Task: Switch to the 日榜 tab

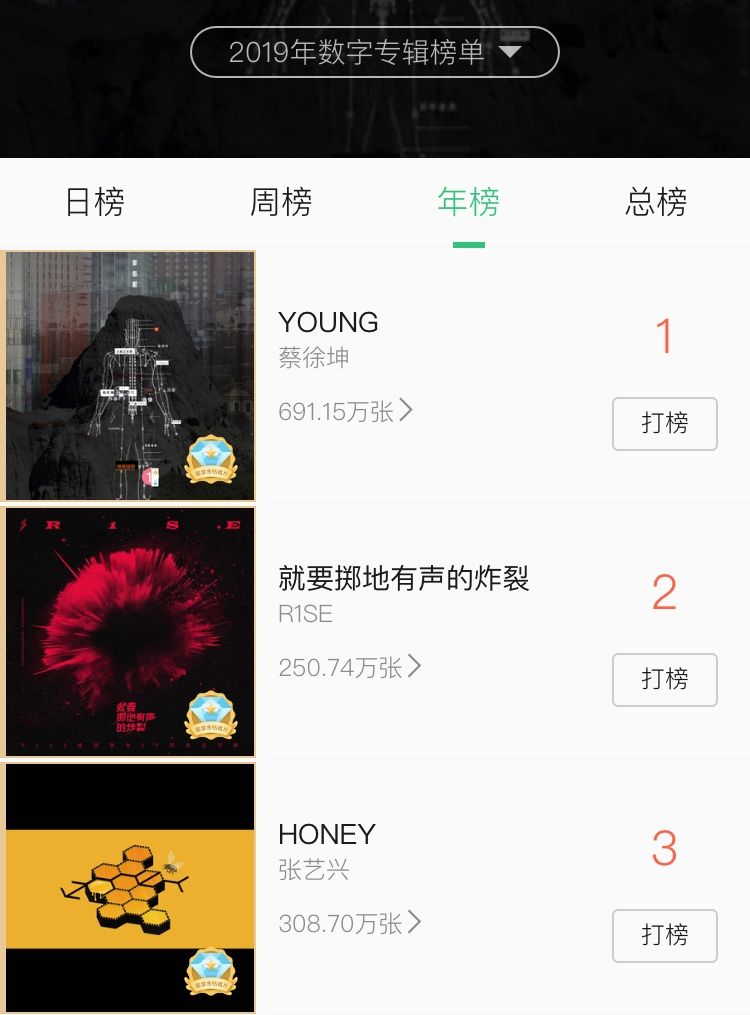Action: pos(95,203)
